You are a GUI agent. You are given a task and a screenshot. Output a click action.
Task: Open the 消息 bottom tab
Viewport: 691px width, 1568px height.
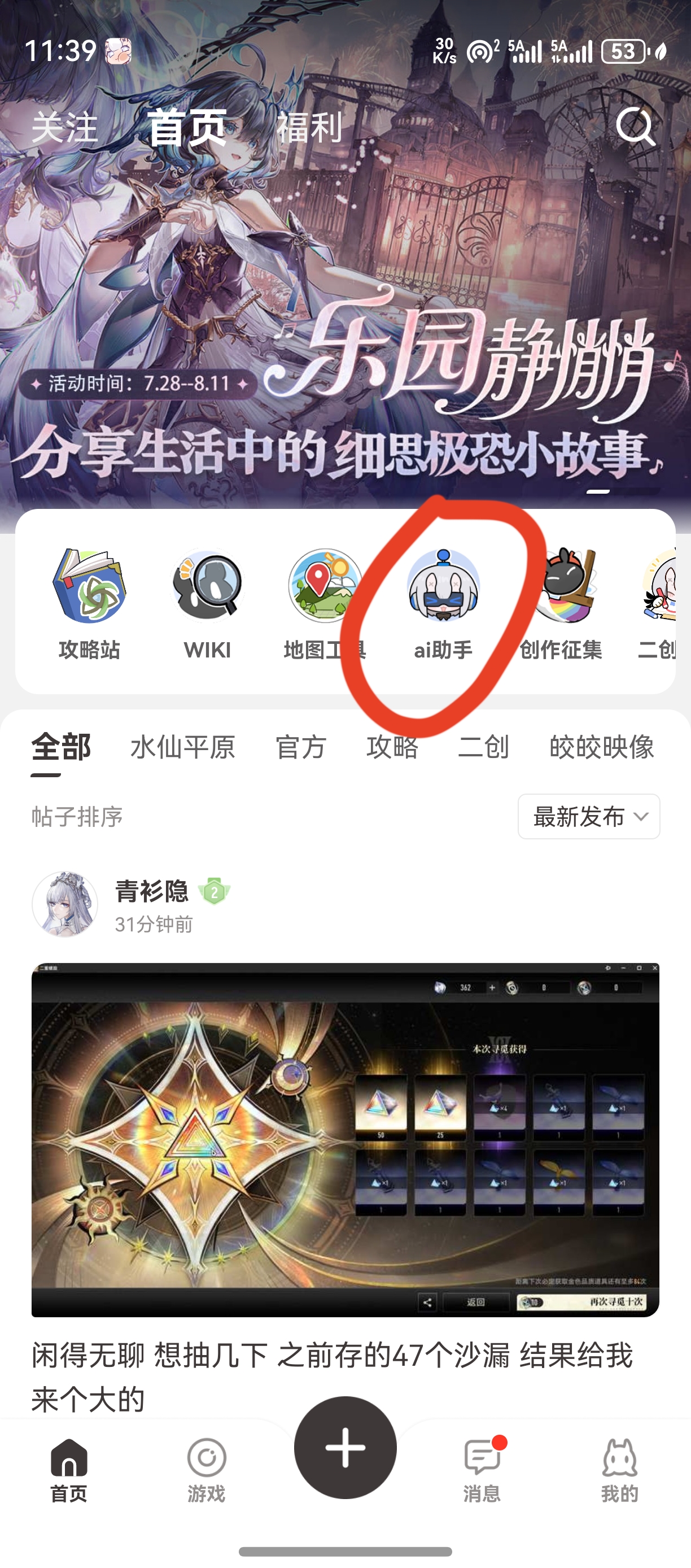coord(482,1470)
